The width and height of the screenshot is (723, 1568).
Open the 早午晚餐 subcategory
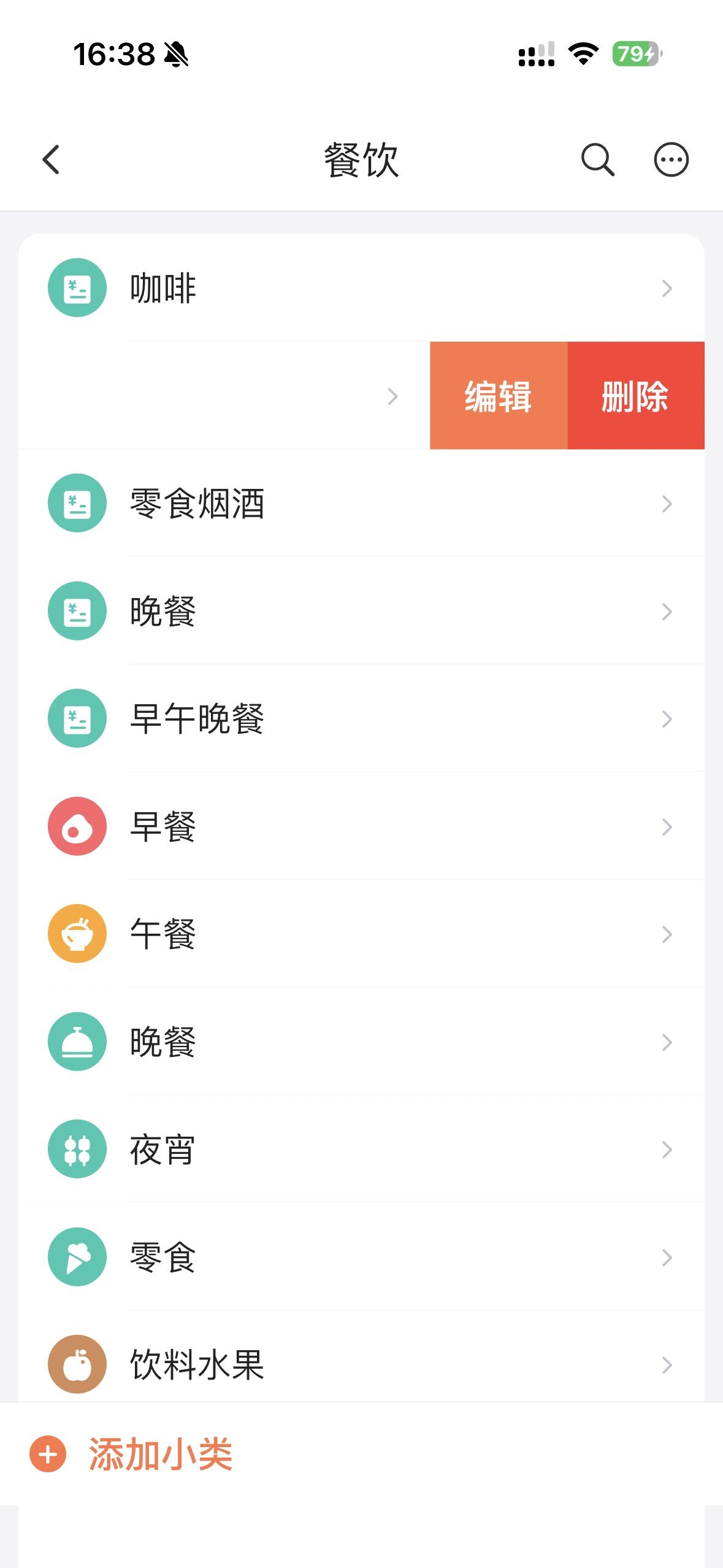click(x=361, y=718)
